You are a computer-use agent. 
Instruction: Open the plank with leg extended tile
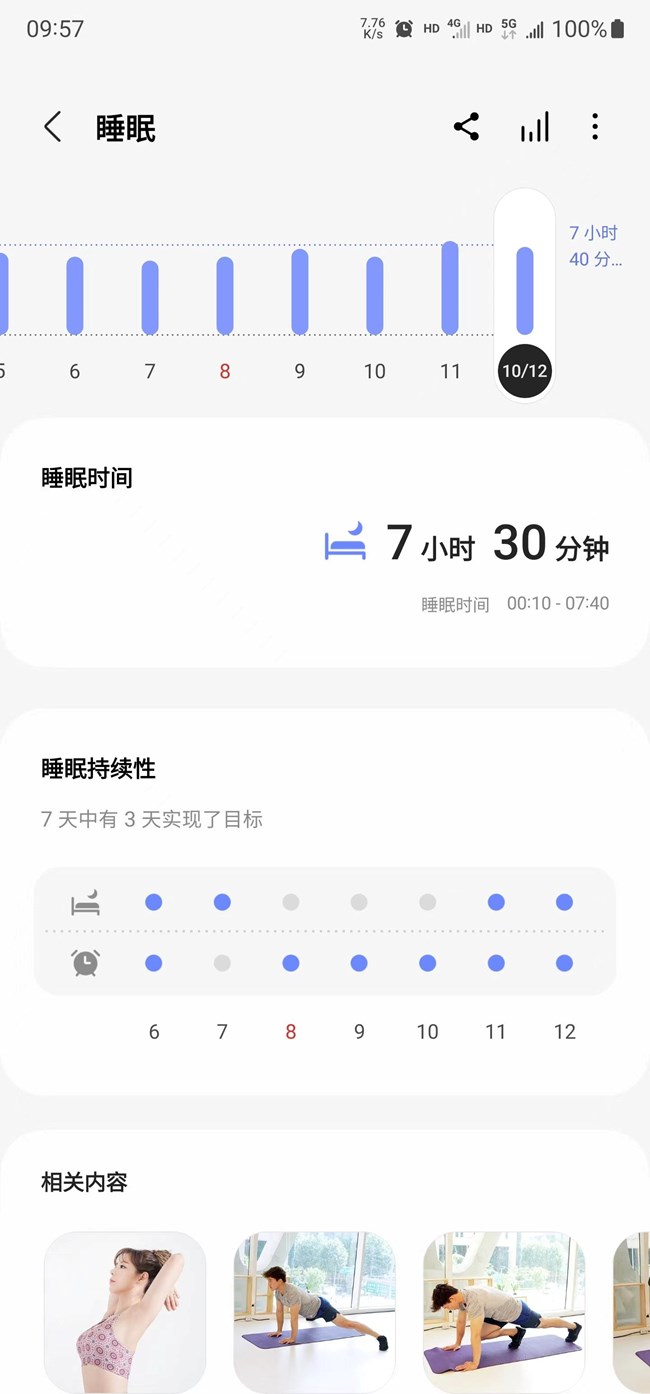pyautogui.click(x=314, y=1311)
